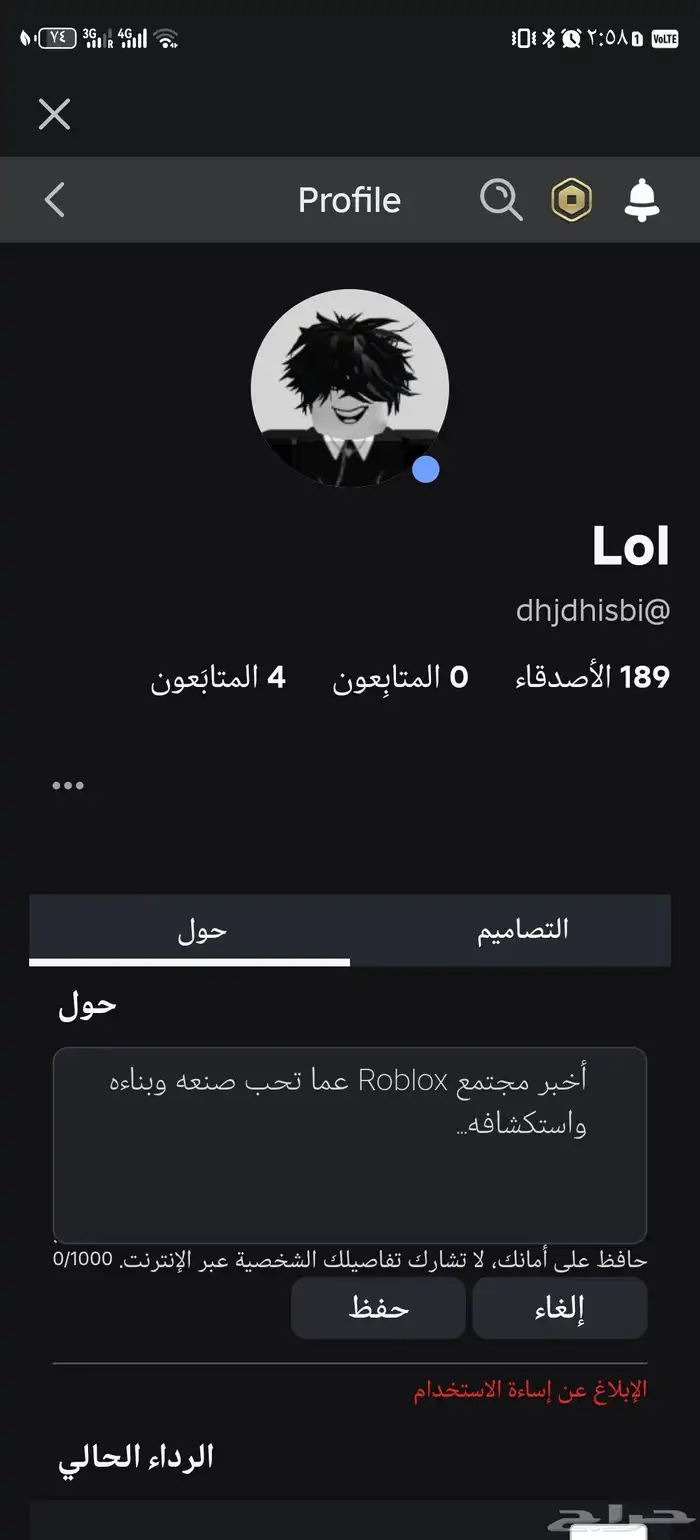700x1540 pixels.
Task: View the 4 following list
Action: point(218,677)
